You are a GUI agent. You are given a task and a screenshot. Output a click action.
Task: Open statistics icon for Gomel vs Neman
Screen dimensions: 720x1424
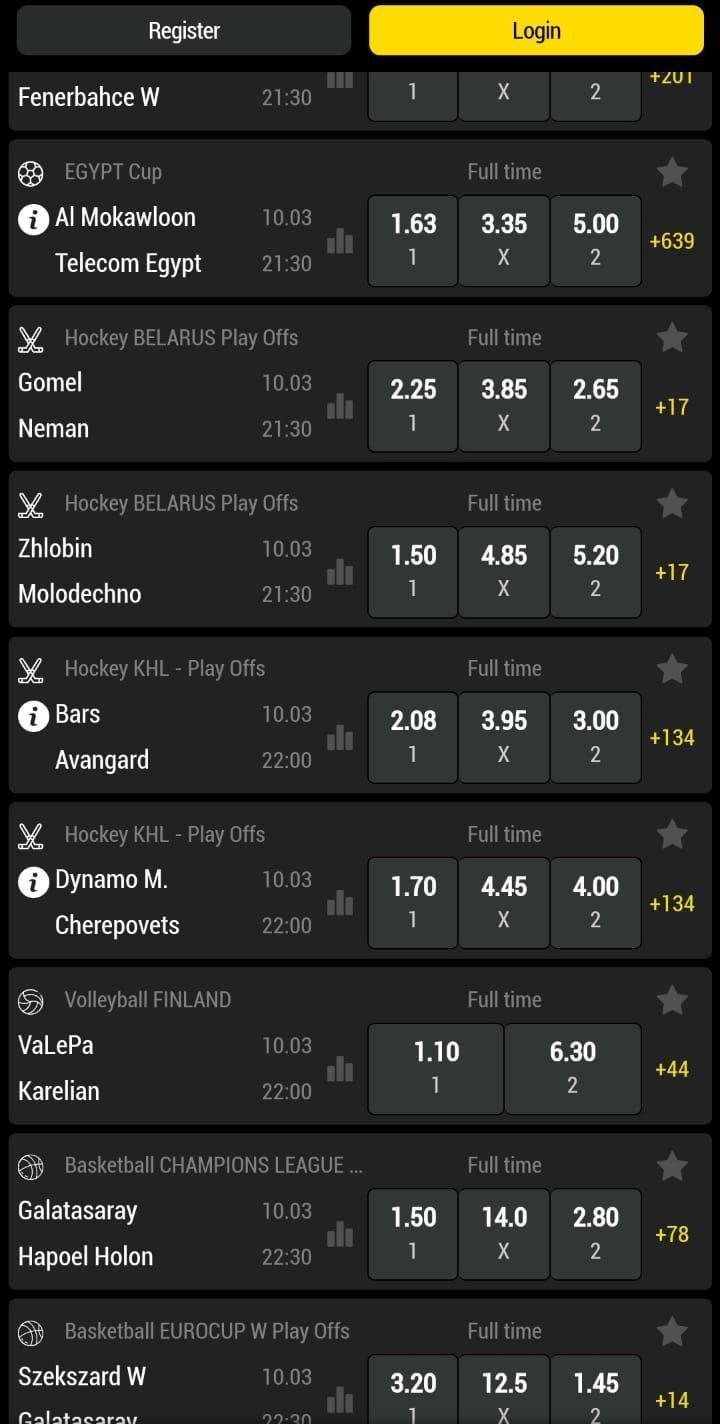pos(340,406)
